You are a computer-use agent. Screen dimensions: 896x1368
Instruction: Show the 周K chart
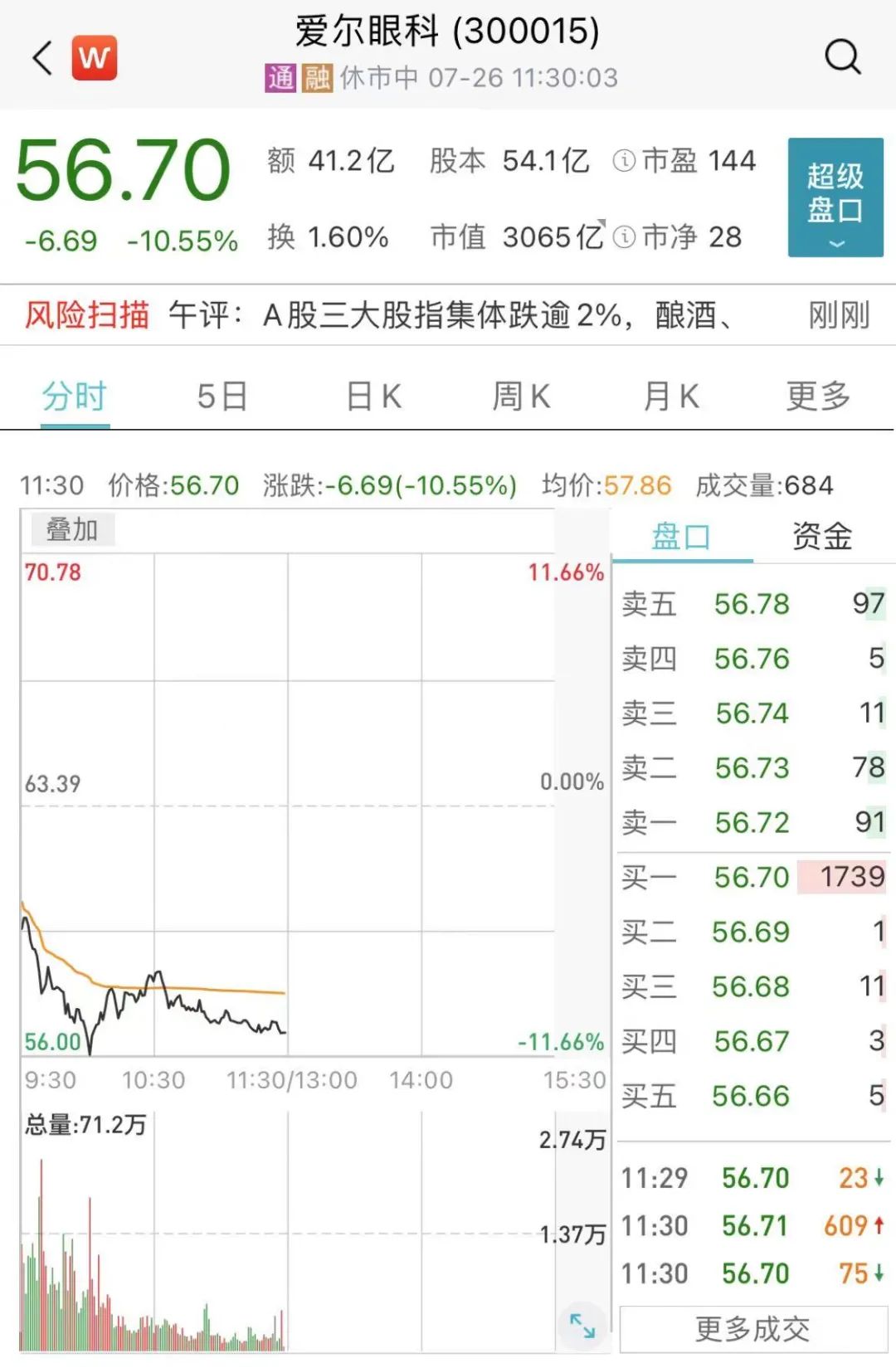(521, 397)
